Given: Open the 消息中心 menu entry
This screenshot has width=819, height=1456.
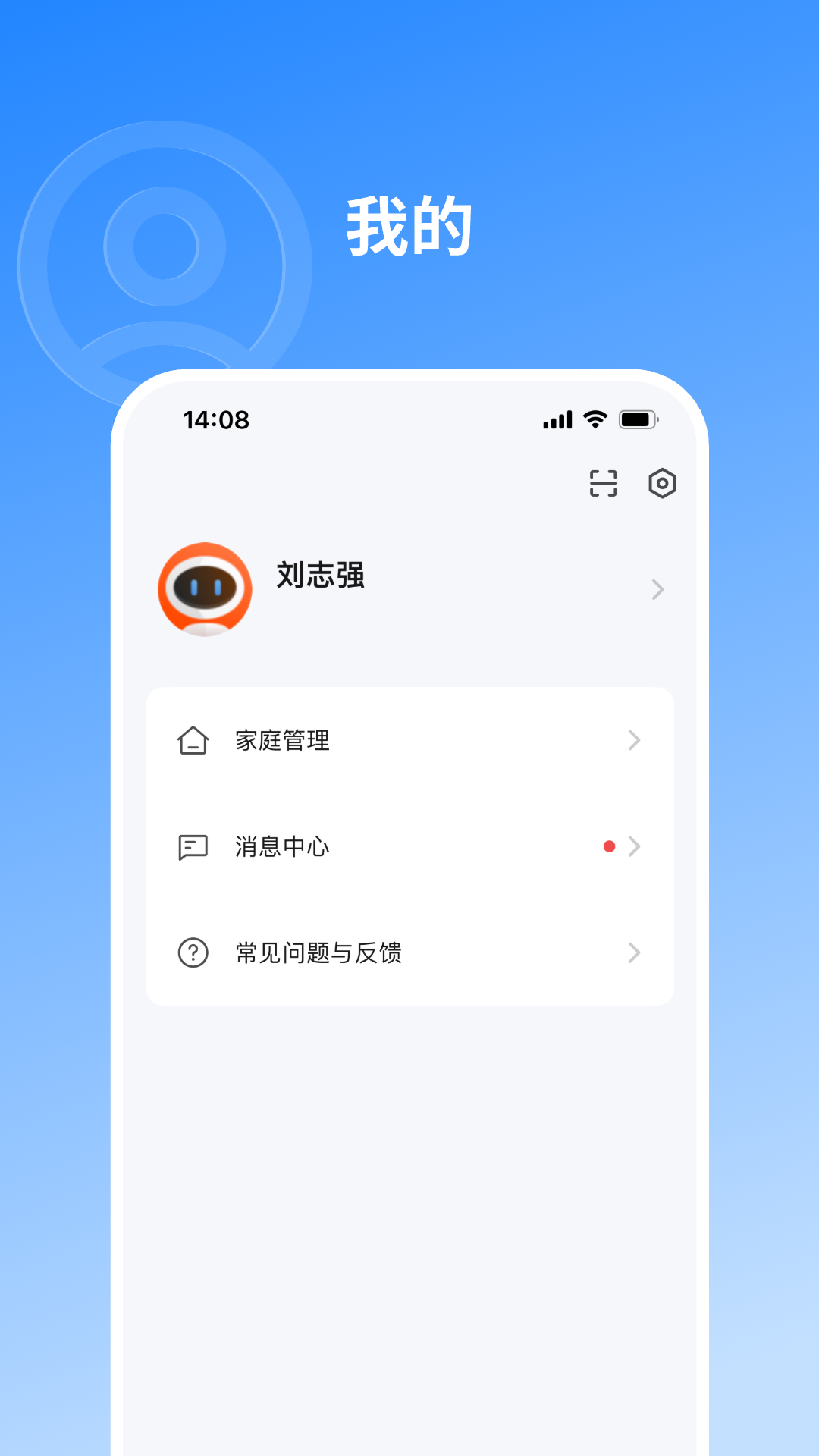Looking at the screenshot, I should tap(283, 847).
